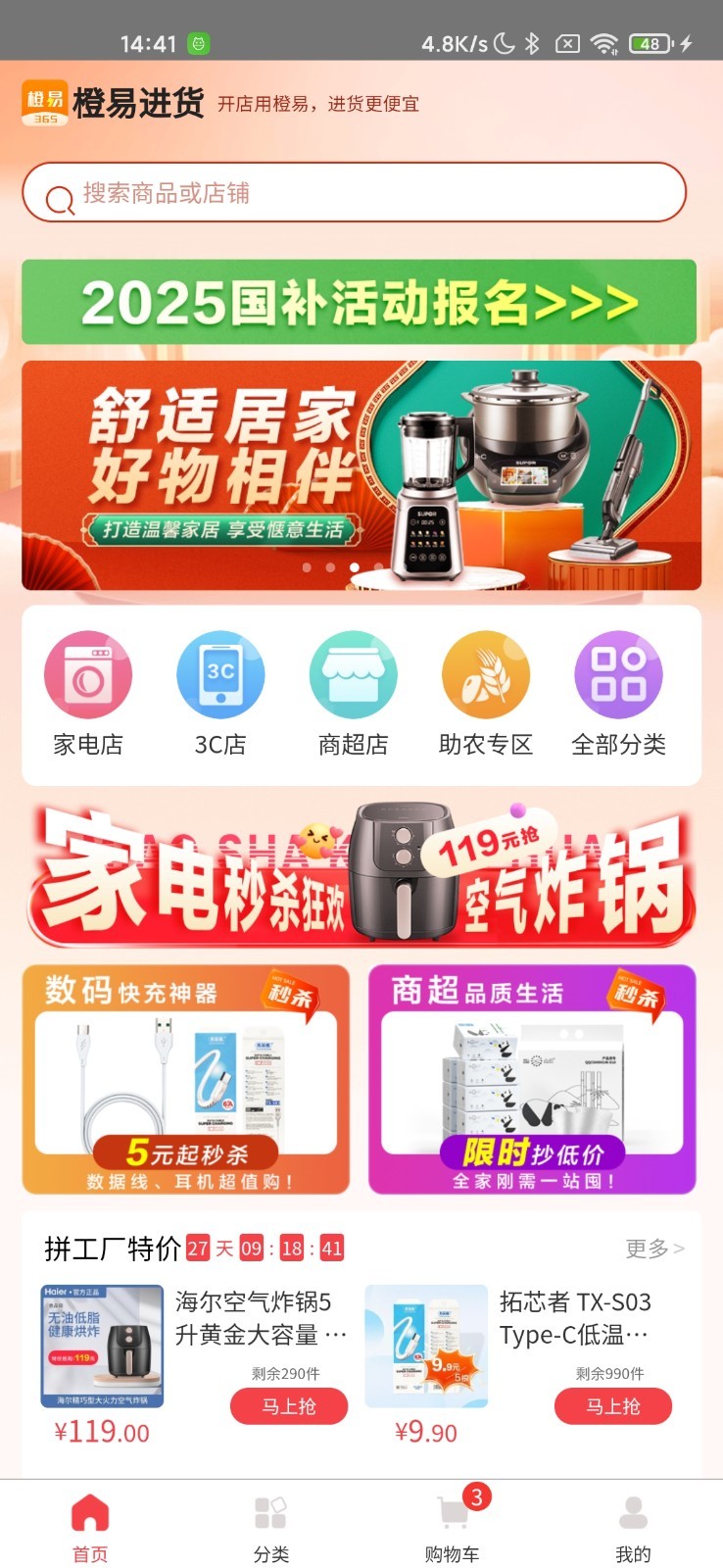Open 全部分类 to view all categories

tap(617, 691)
